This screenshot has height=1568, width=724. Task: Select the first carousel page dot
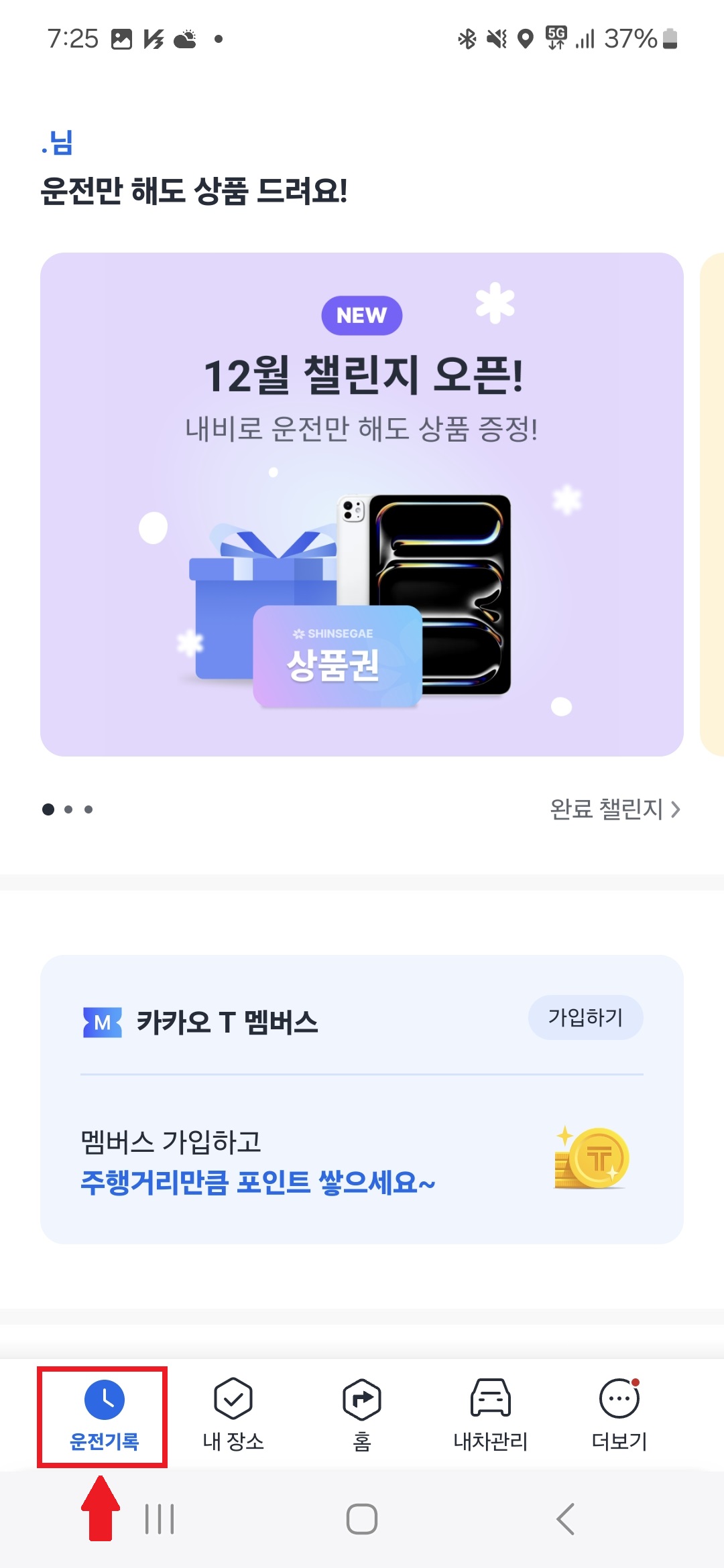click(48, 809)
